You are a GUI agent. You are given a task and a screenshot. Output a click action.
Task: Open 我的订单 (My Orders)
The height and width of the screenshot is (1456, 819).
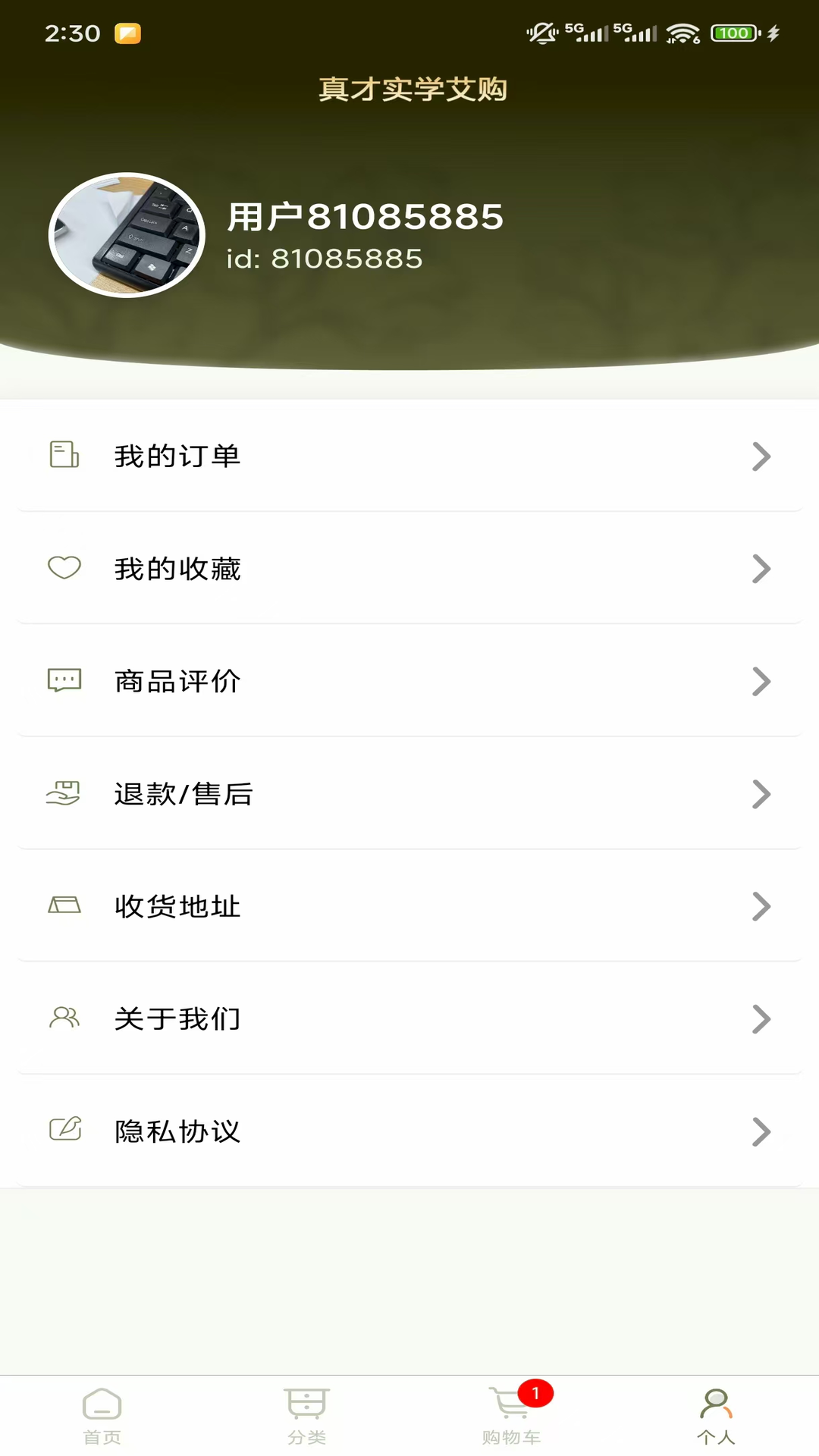tap(409, 456)
